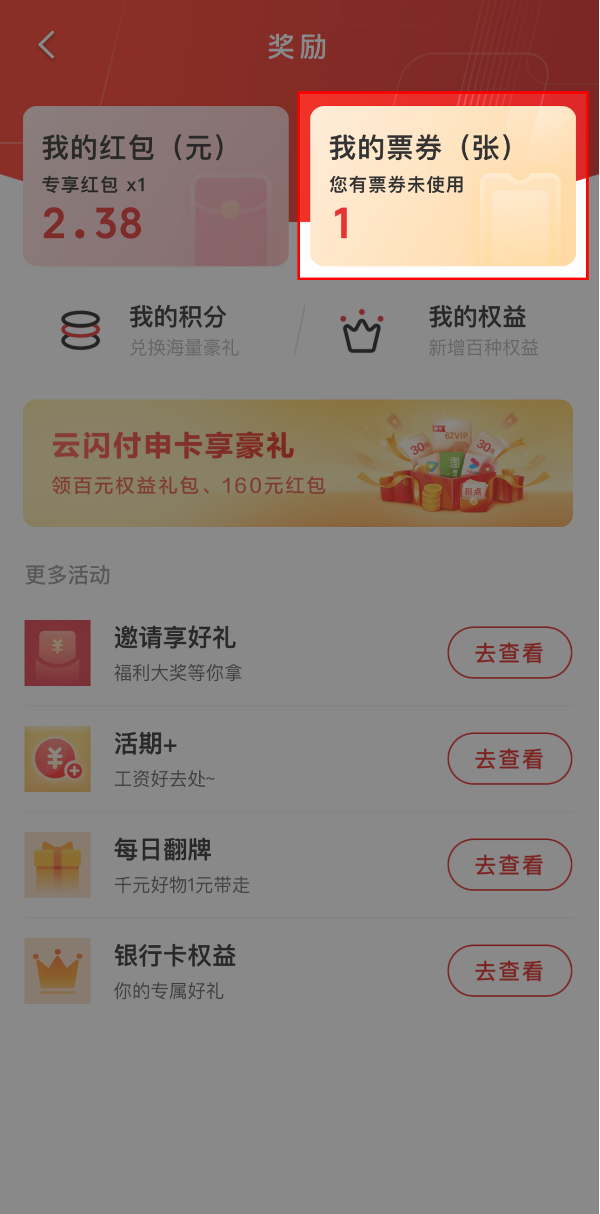The width and height of the screenshot is (600, 1214).
Task: Tap 去查看 for 邀请享好礼
Action: pyautogui.click(x=509, y=653)
